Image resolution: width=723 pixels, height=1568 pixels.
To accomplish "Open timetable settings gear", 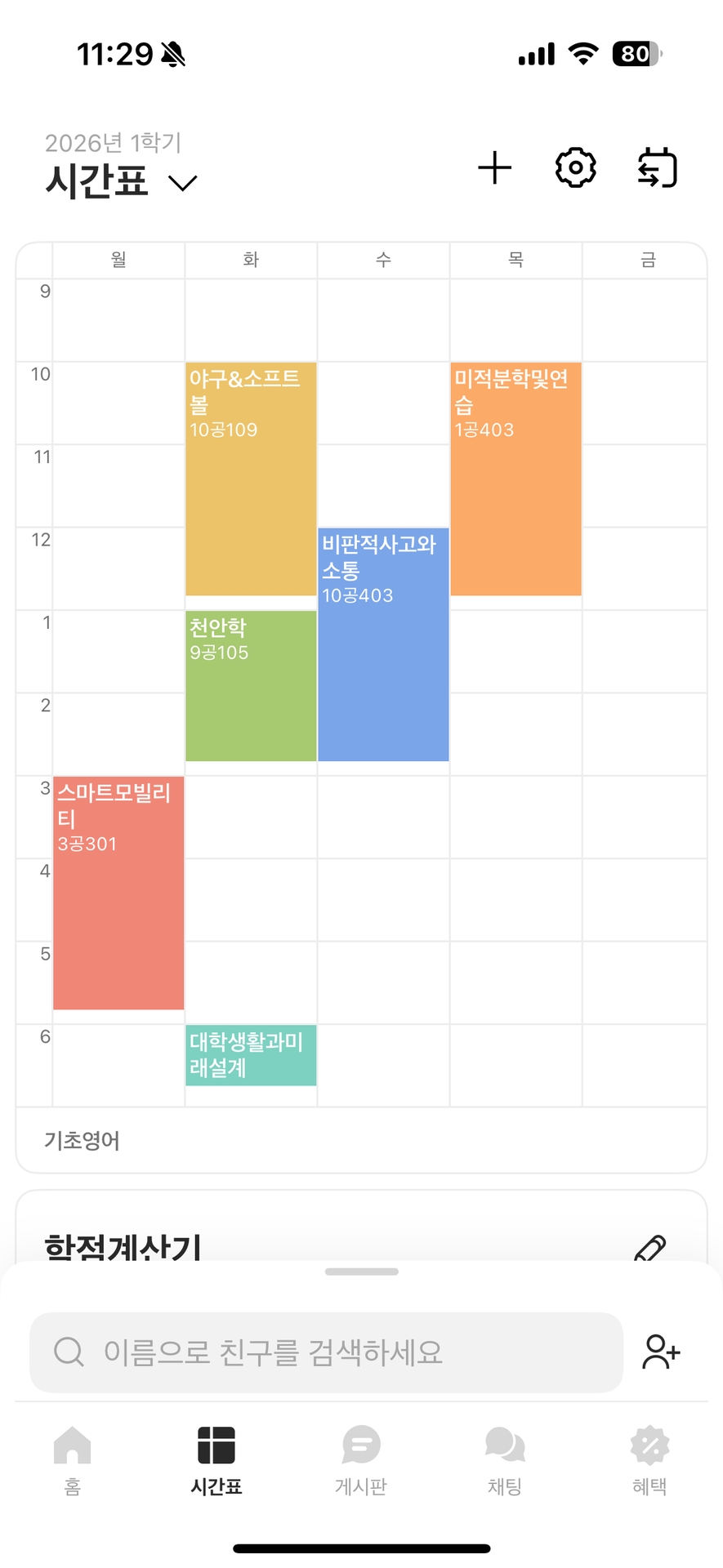I will (576, 168).
